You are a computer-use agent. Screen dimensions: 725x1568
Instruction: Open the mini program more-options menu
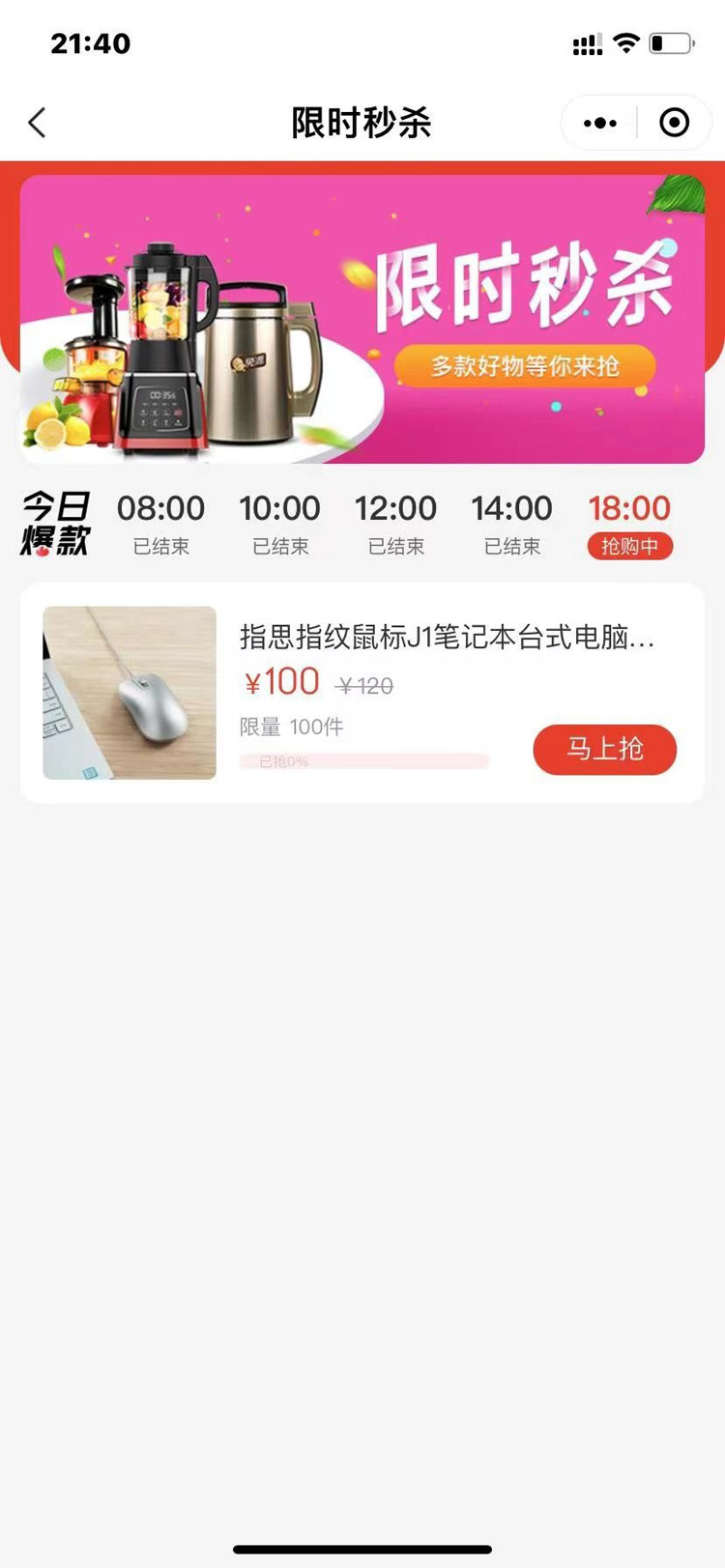point(599,123)
